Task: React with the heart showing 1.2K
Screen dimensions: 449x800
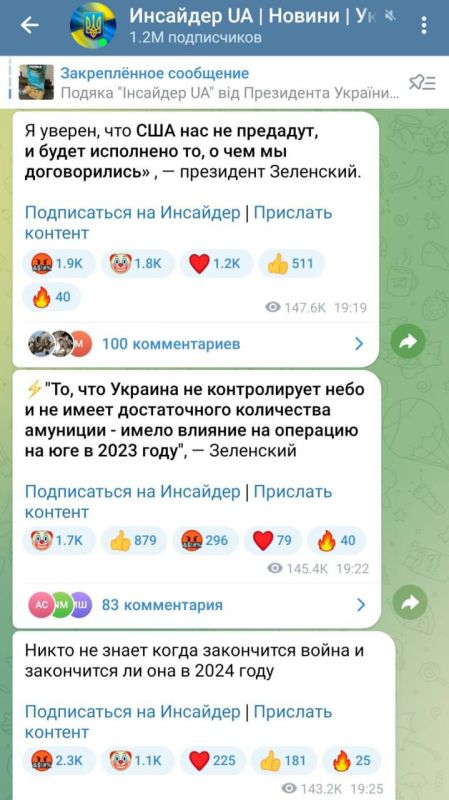Action: pyautogui.click(x=216, y=264)
